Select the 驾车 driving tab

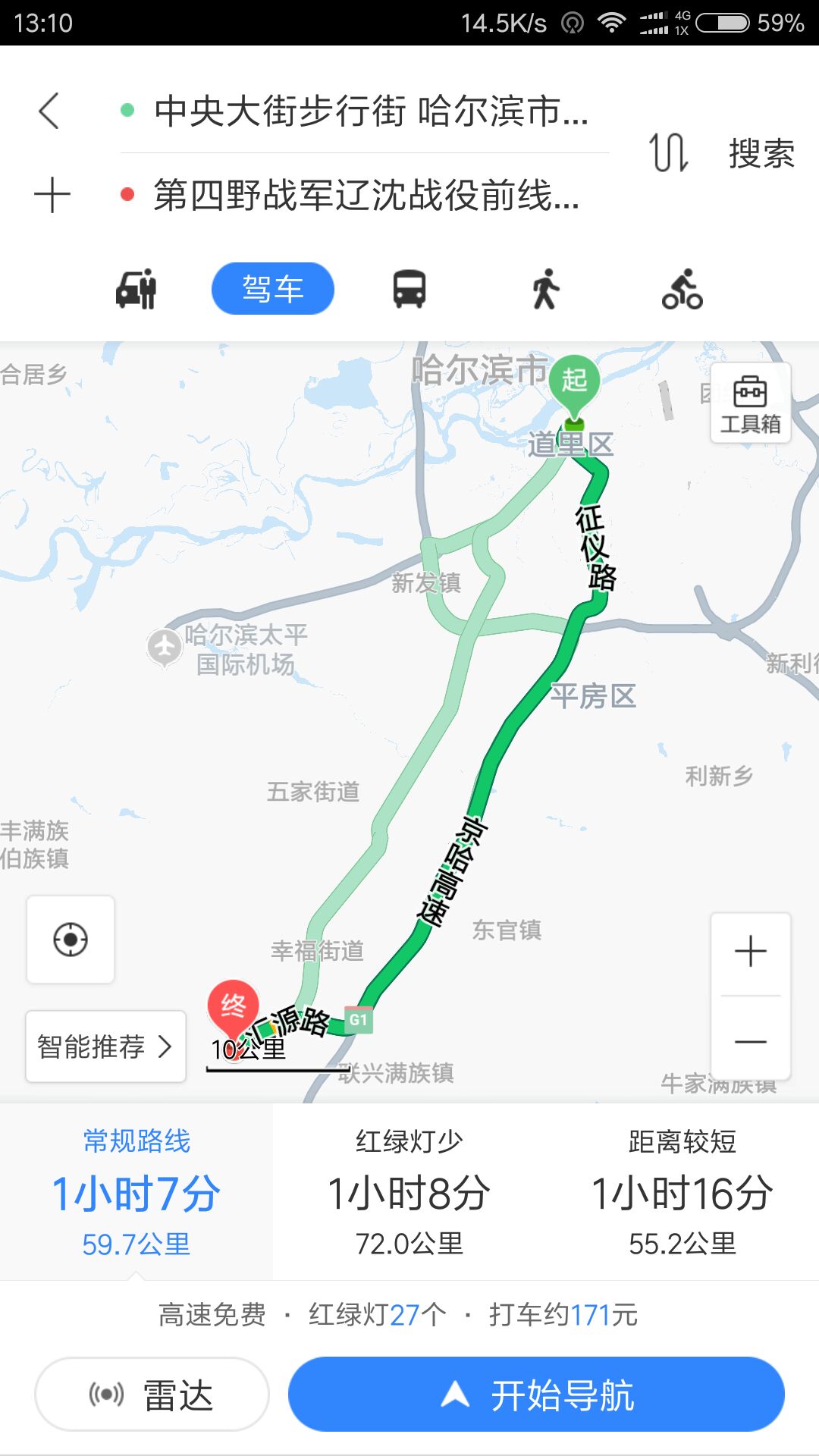pos(273,289)
